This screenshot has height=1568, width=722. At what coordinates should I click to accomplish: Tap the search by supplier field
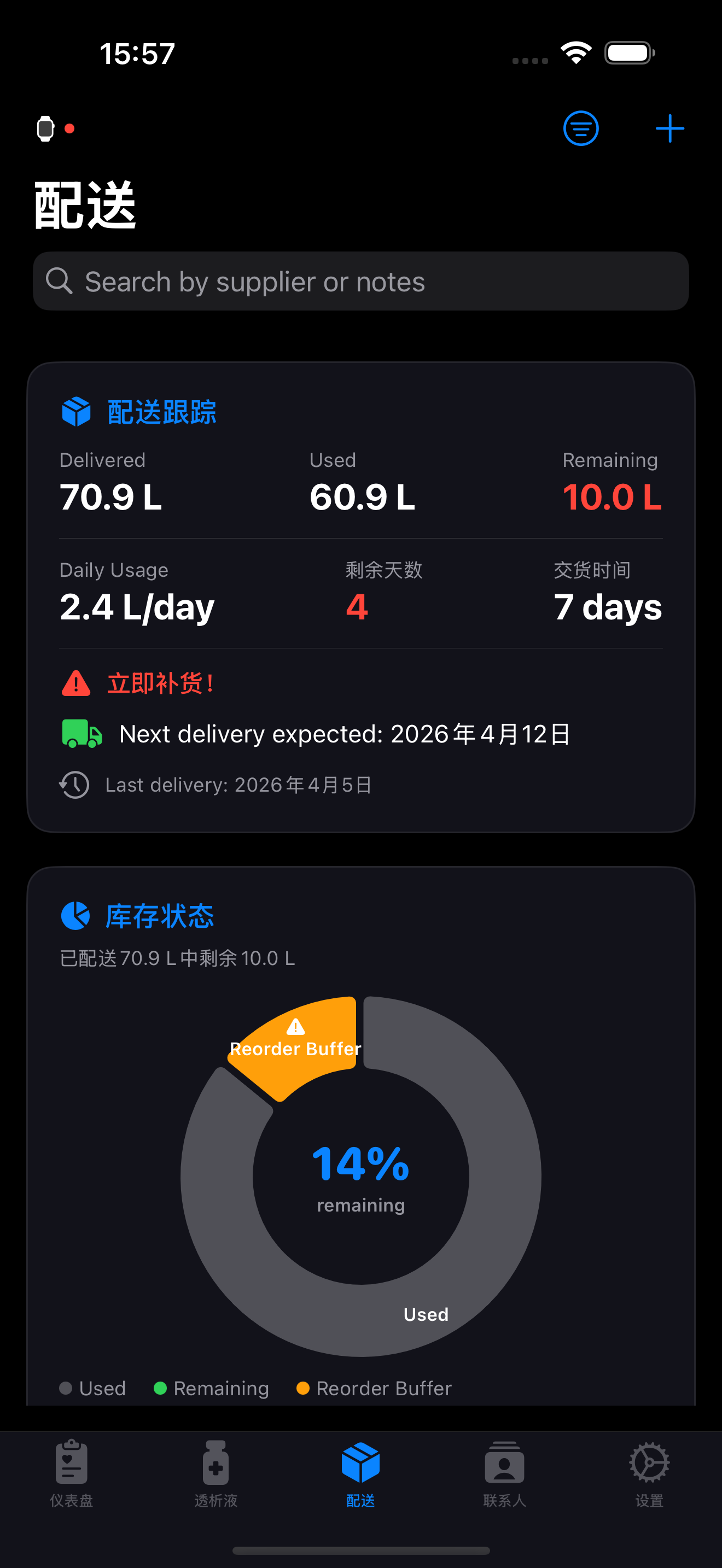click(x=360, y=281)
